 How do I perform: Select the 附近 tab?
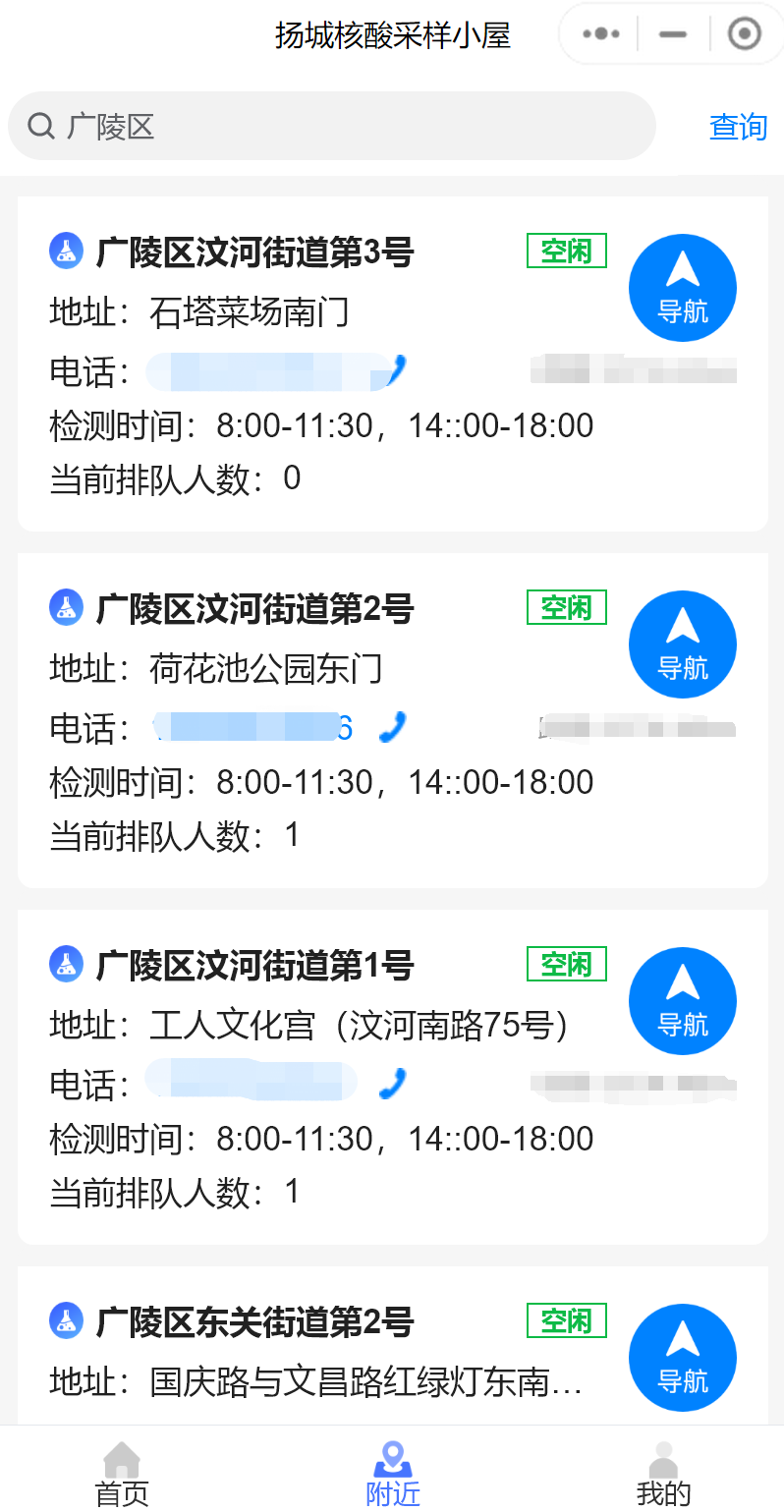tap(393, 1472)
